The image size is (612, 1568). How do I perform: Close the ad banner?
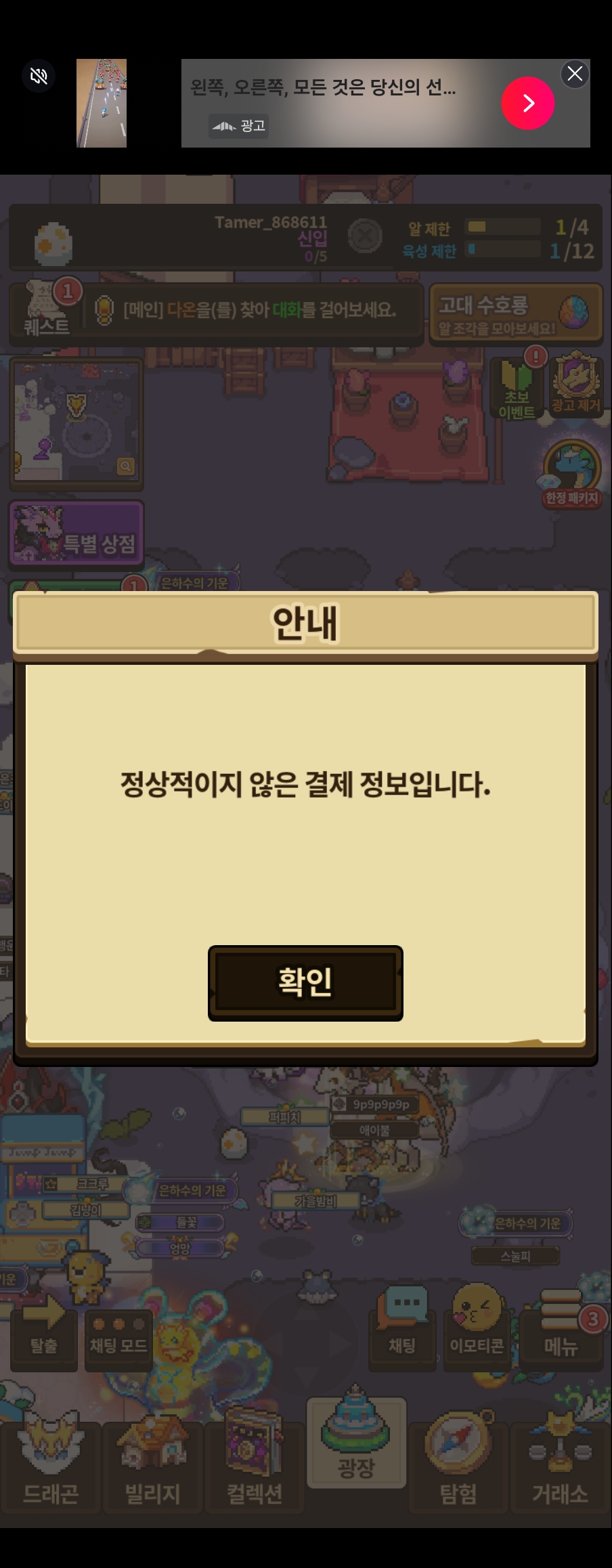pos(575,74)
